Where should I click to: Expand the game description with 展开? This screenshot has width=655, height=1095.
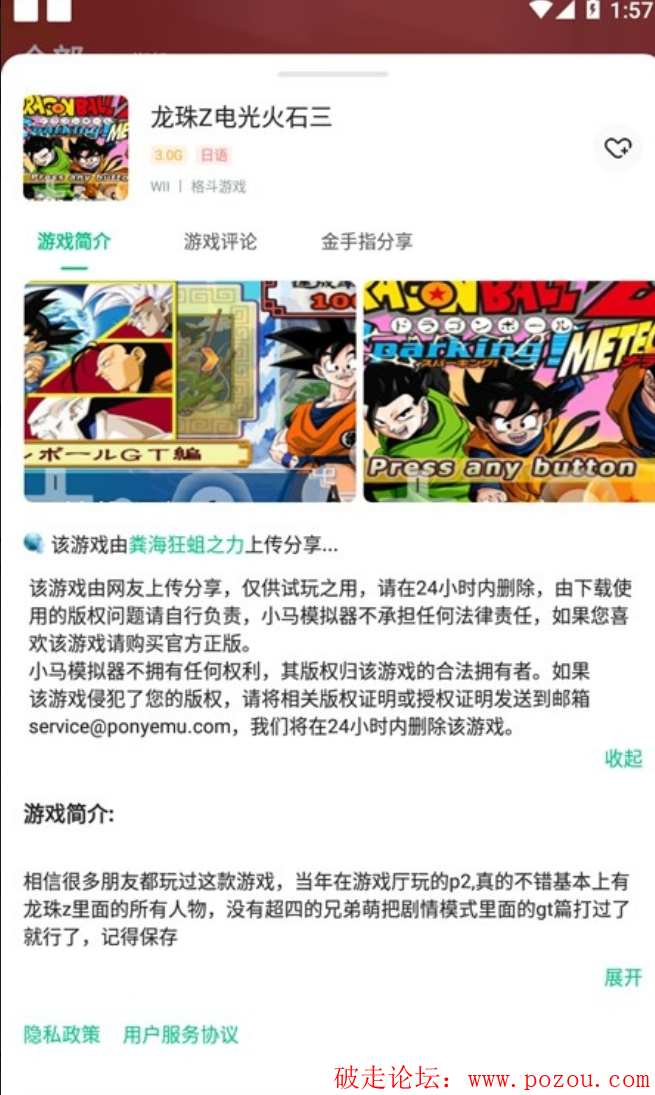point(623,977)
